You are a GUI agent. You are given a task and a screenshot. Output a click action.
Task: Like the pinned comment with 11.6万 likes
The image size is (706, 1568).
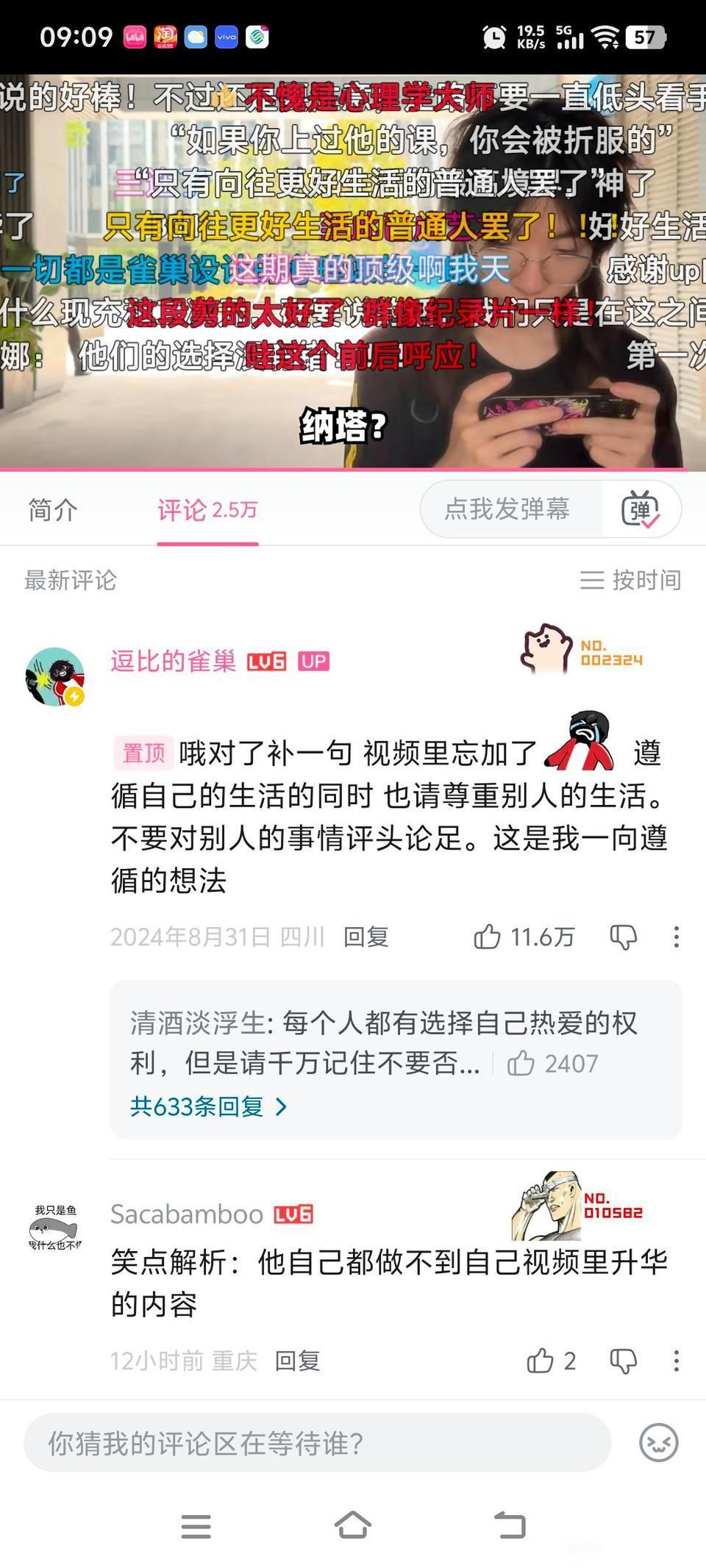tap(488, 937)
